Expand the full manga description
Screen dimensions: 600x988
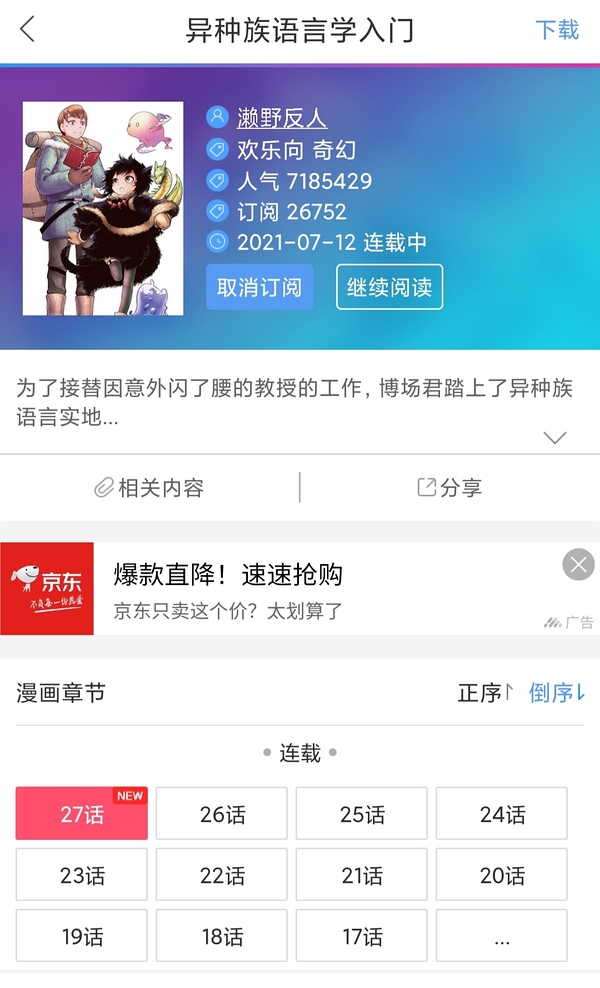click(554, 437)
